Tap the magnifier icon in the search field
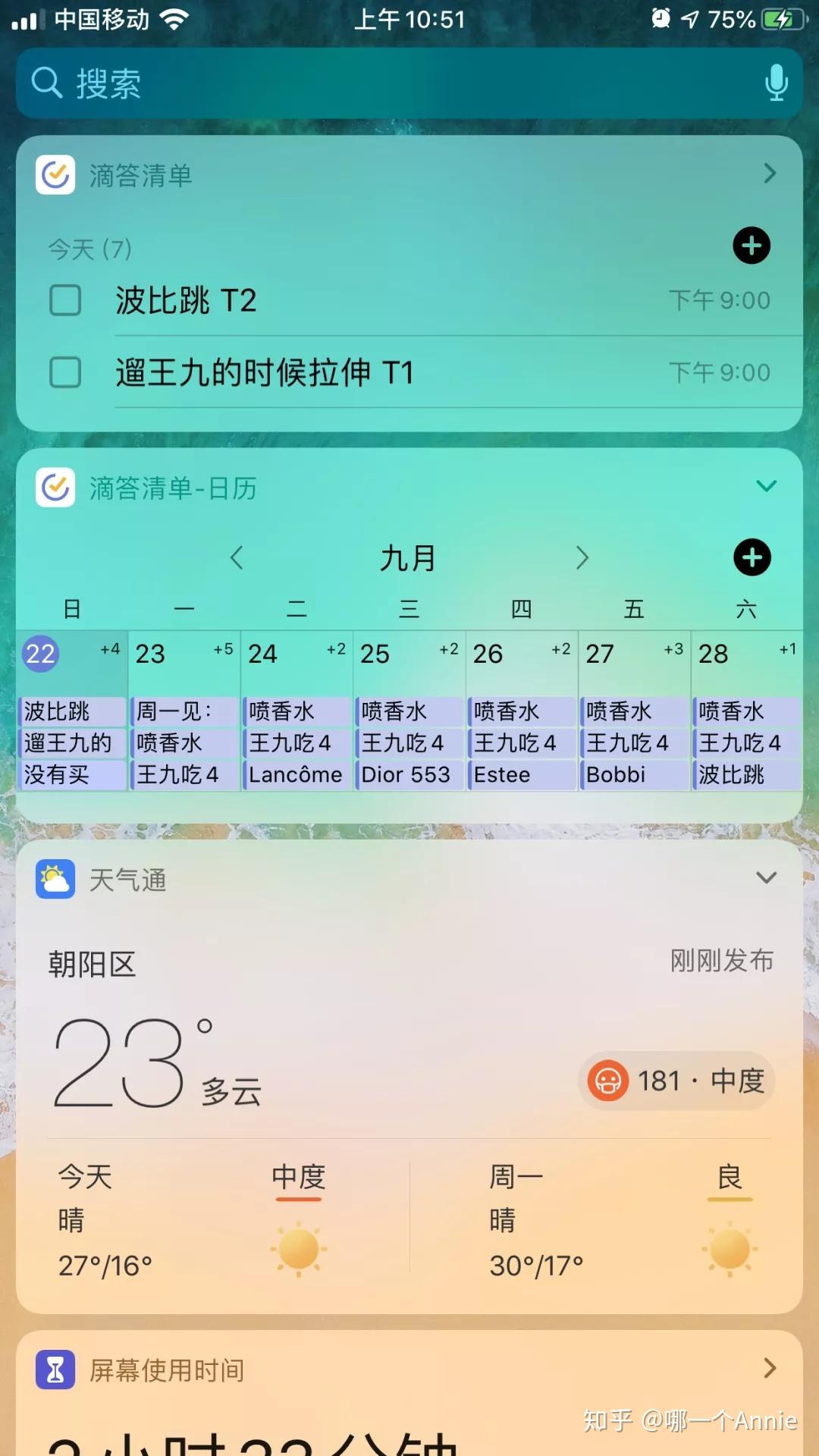Viewport: 819px width, 1456px height. [x=45, y=83]
